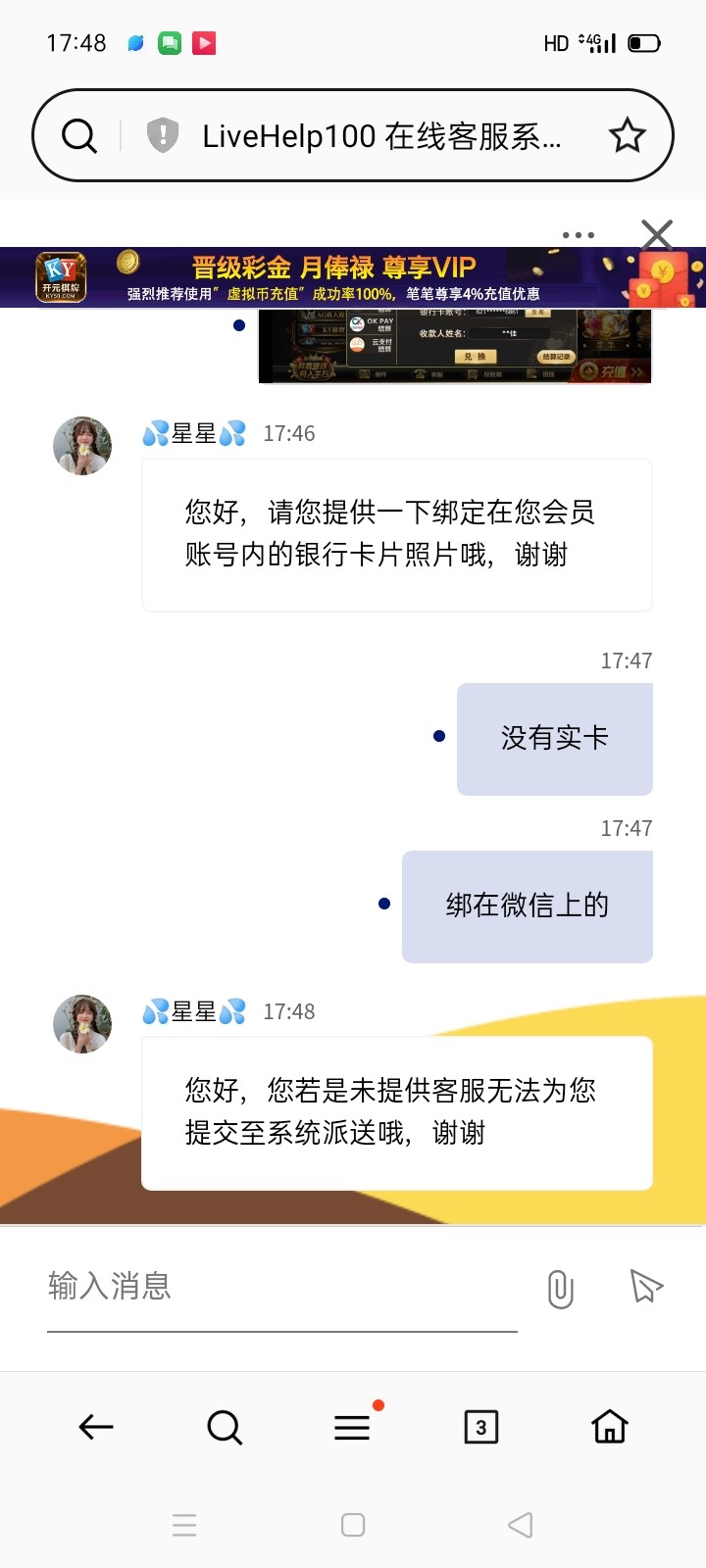Image resolution: width=706 pixels, height=1568 pixels.
Task: Open the sent screenshot image
Action: coord(455,346)
